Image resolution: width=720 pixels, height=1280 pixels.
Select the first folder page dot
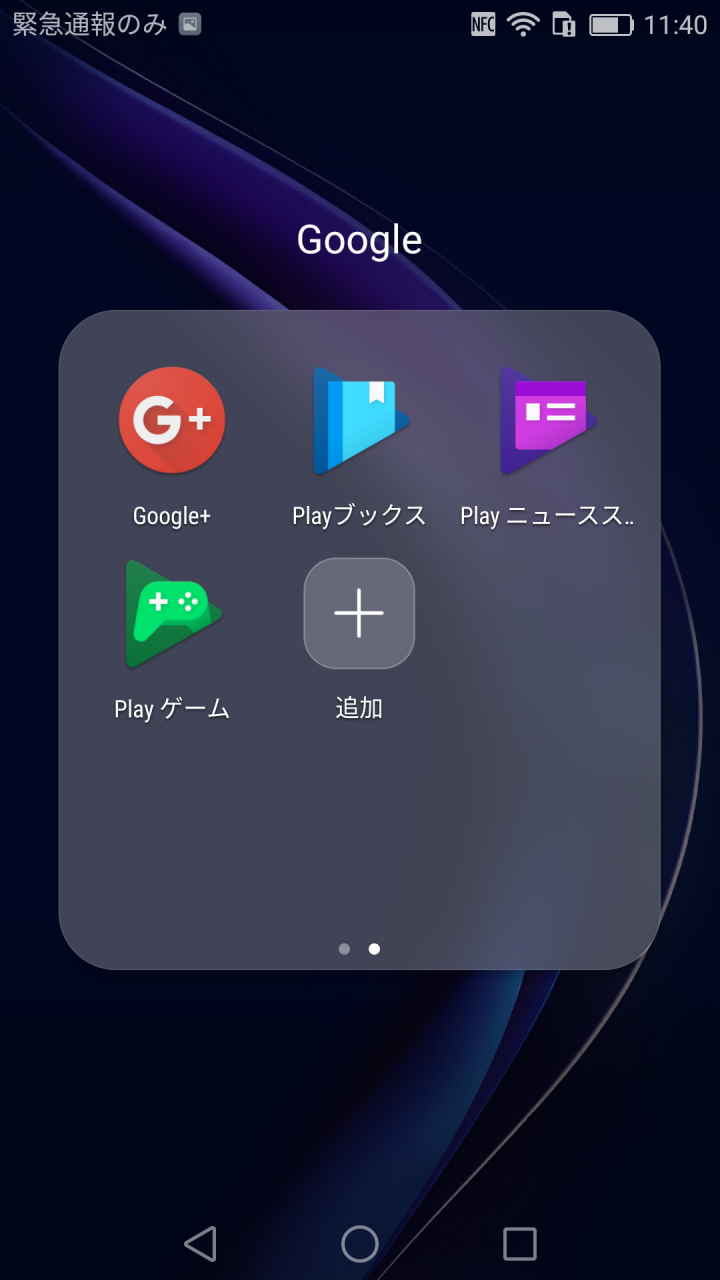pyautogui.click(x=344, y=949)
